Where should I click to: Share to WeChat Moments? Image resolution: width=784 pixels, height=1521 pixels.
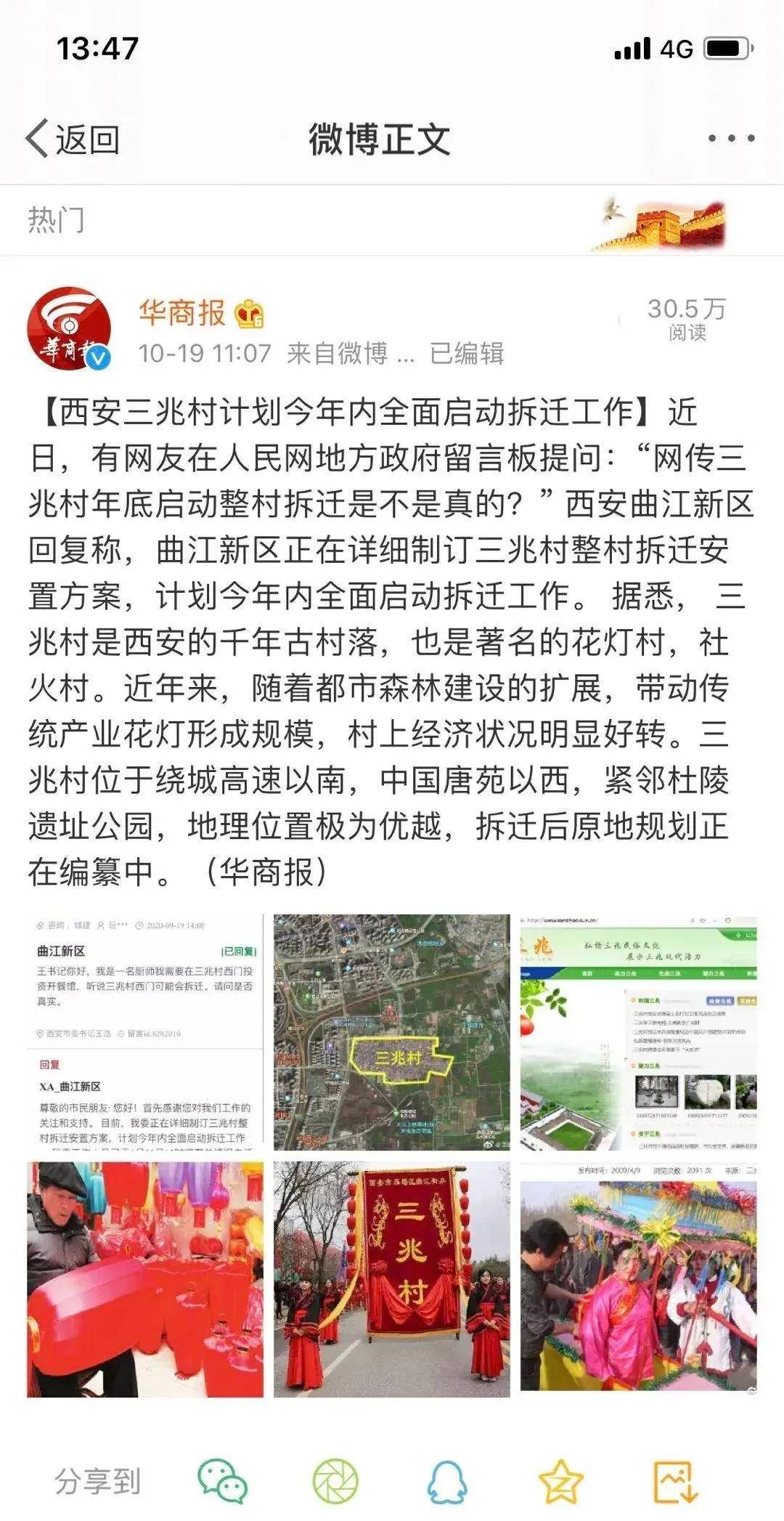tap(335, 1480)
